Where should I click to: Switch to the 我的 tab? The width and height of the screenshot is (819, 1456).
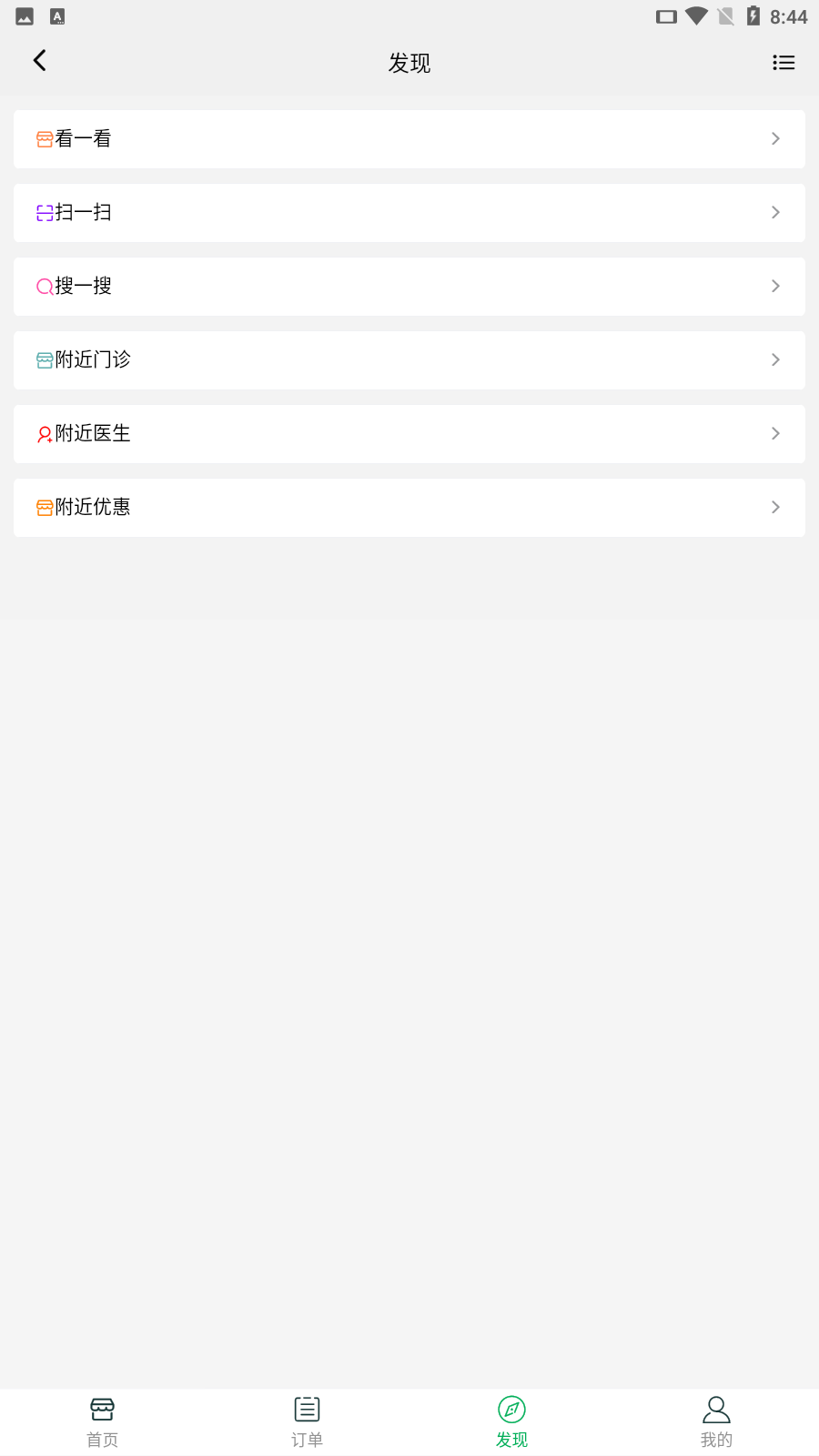[x=715, y=1420]
